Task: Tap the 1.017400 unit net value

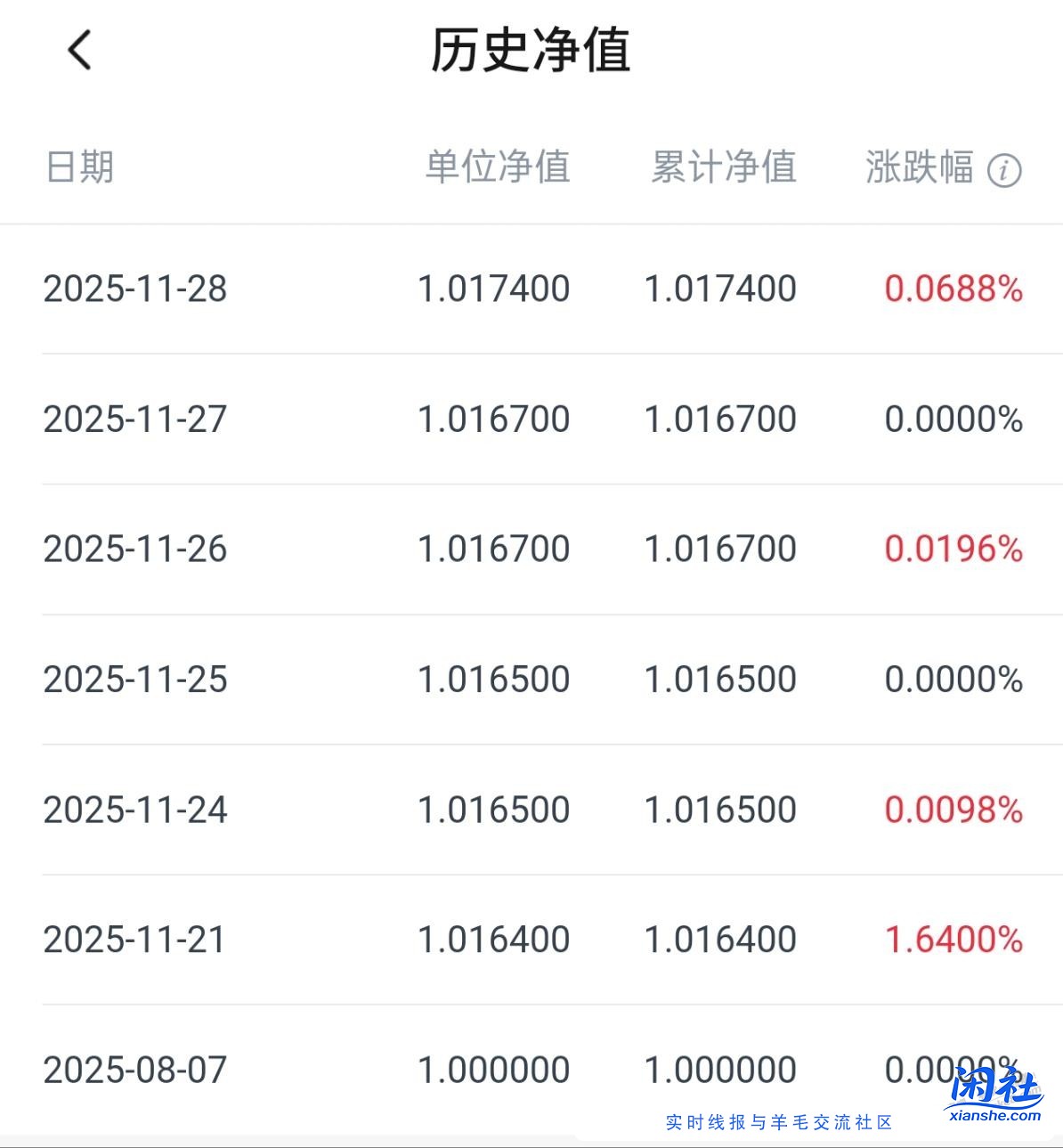Action: pos(493,288)
